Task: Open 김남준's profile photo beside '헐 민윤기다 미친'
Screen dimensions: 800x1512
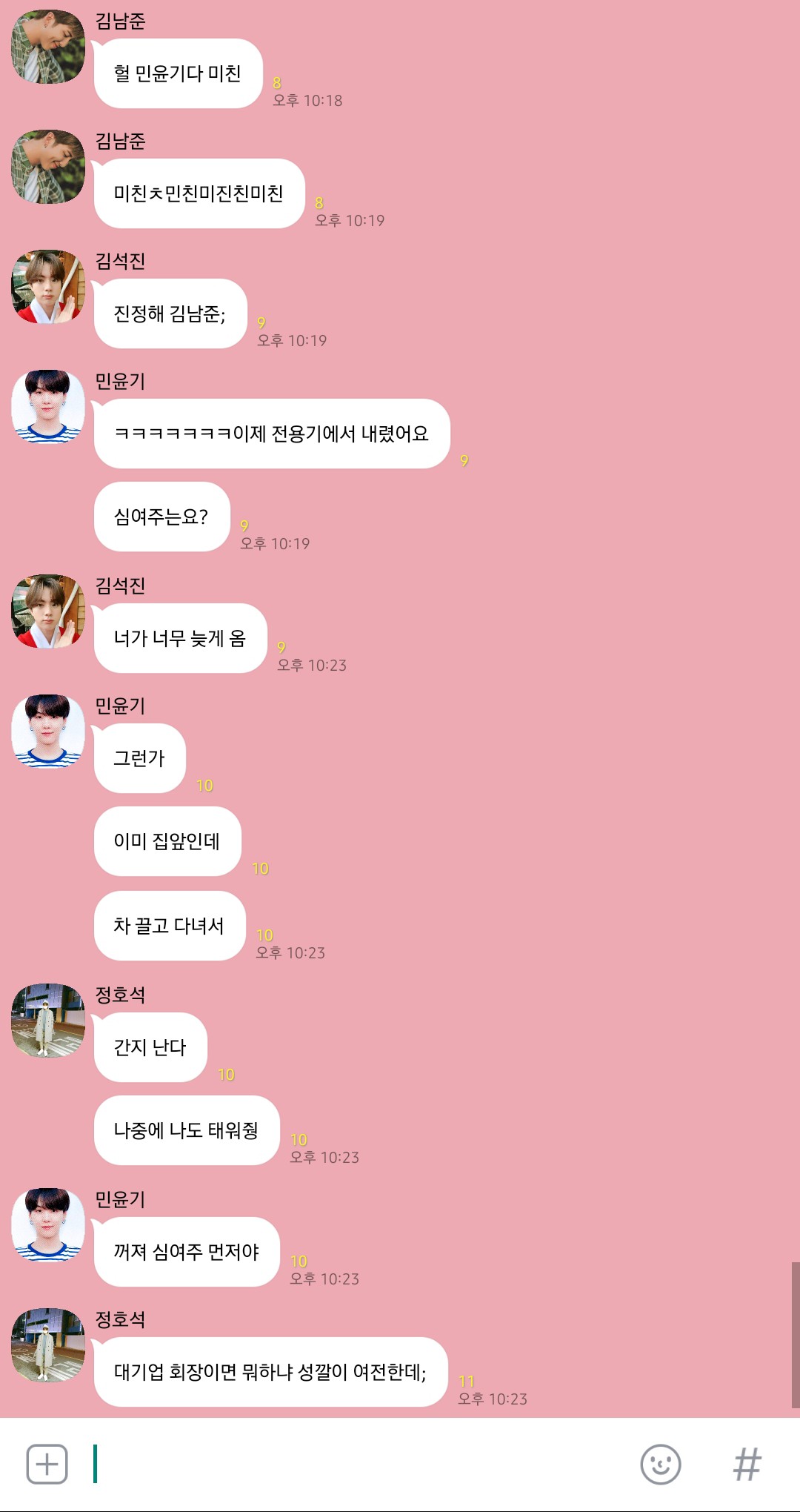Action: (x=48, y=46)
